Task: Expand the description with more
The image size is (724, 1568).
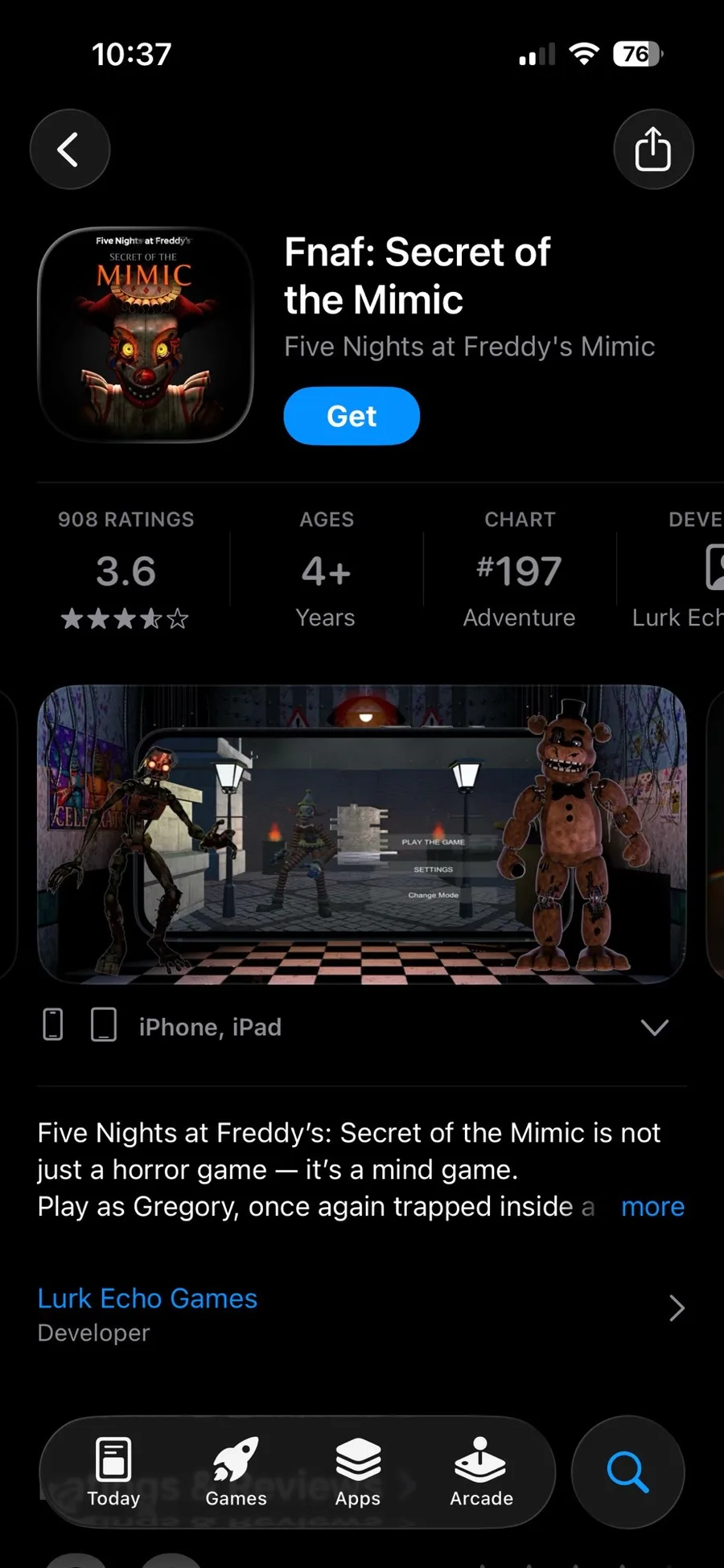Action: (652, 1206)
